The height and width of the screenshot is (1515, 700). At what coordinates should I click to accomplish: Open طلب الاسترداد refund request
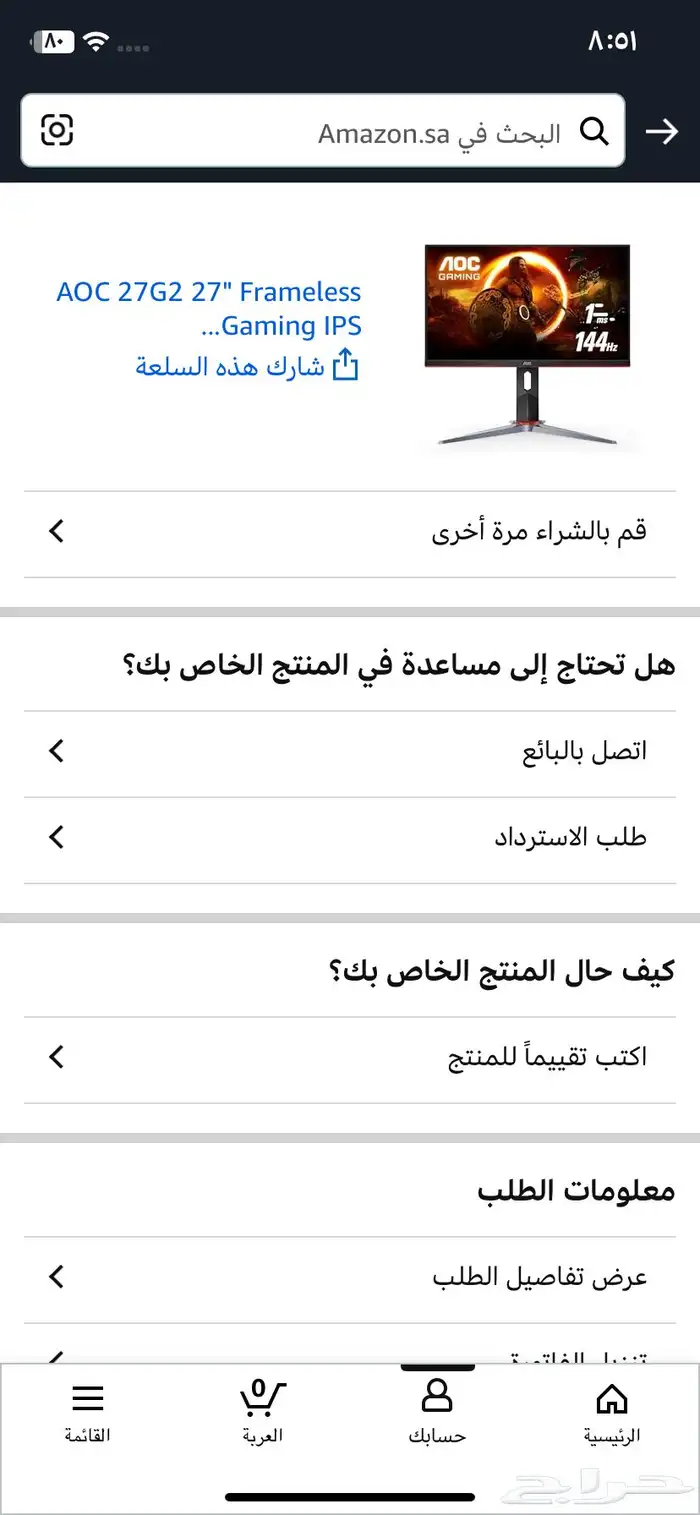click(x=350, y=838)
